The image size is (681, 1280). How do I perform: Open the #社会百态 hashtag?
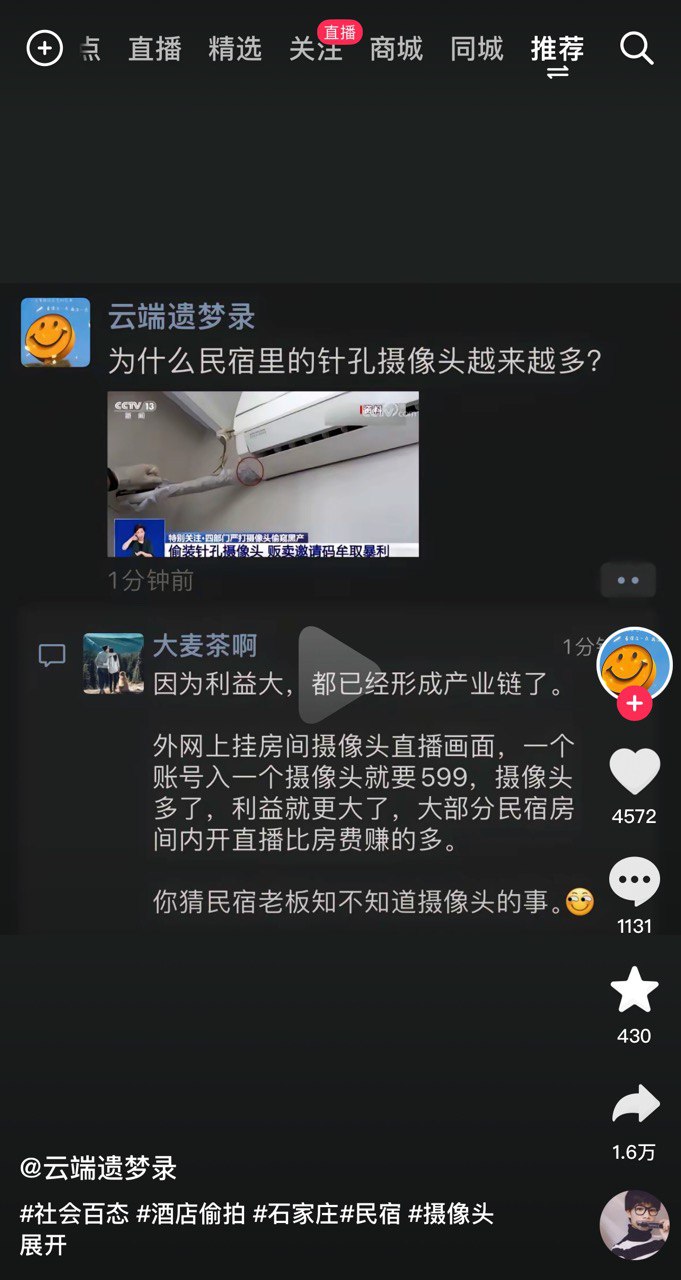[74, 1214]
